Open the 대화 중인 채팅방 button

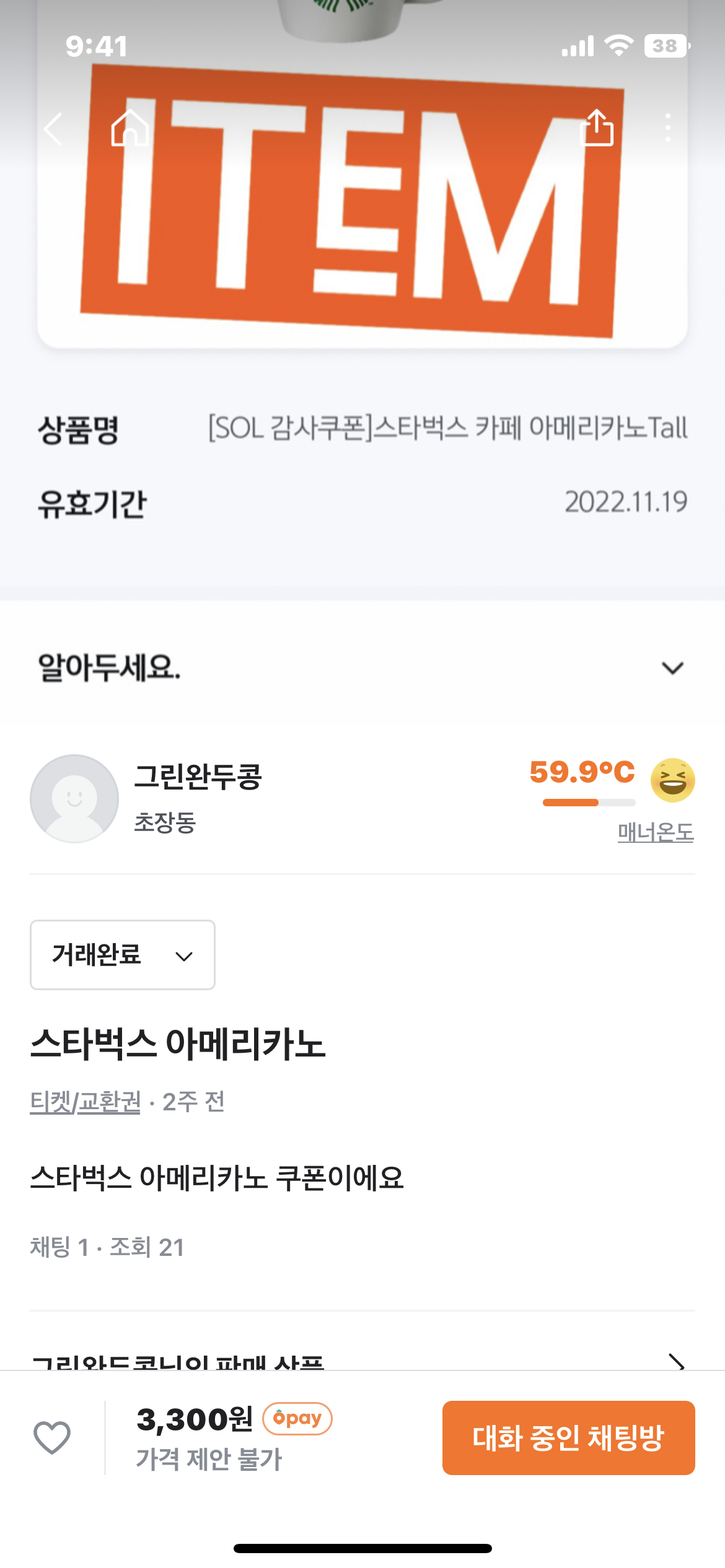pyautogui.click(x=568, y=1437)
